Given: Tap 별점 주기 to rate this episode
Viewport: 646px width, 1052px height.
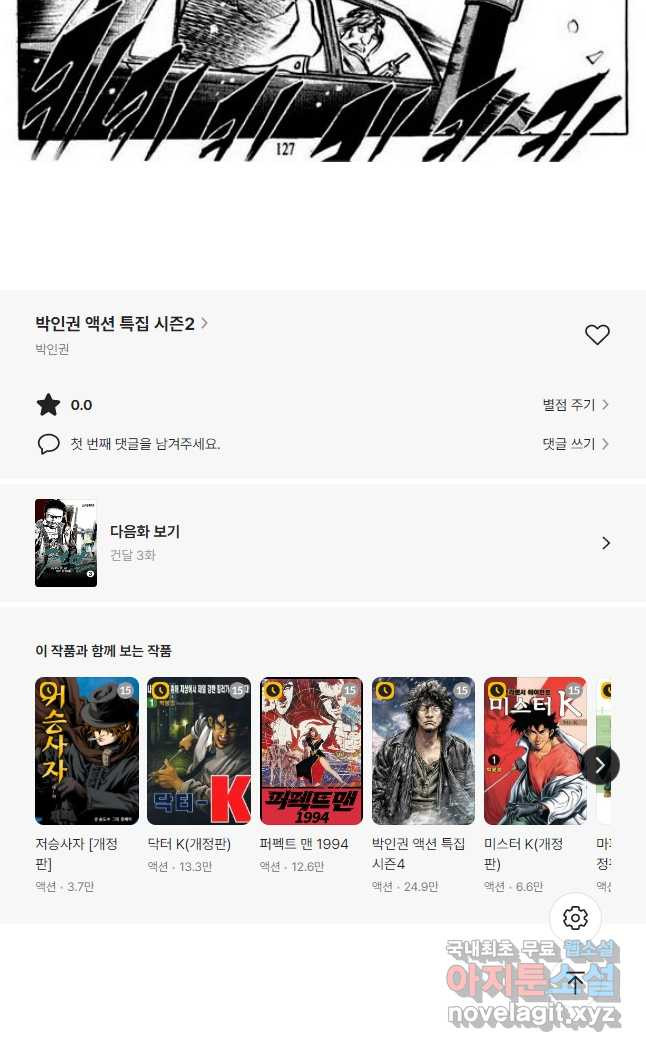Looking at the screenshot, I should [575, 405].
